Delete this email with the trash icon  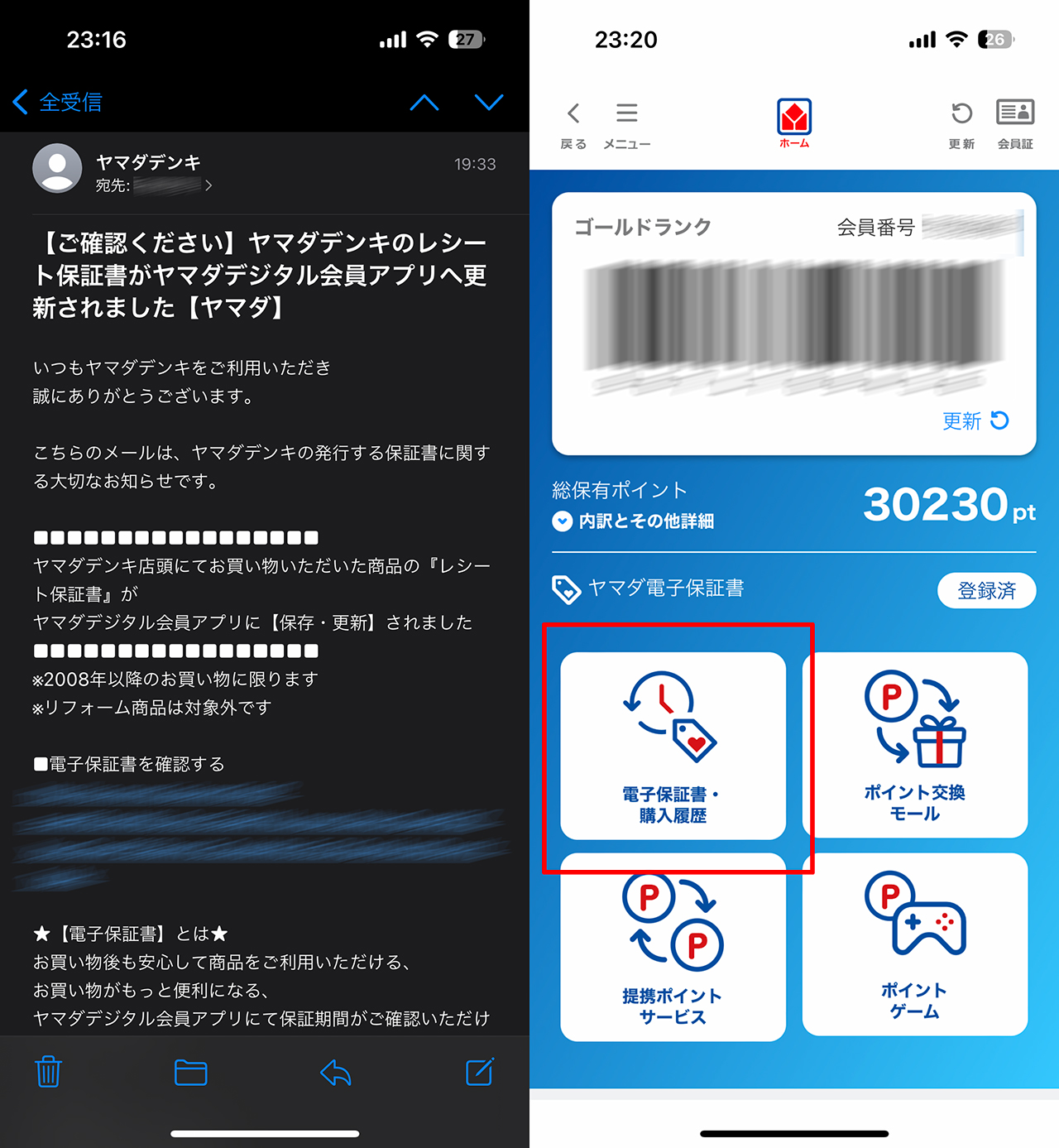(49, 1072)
